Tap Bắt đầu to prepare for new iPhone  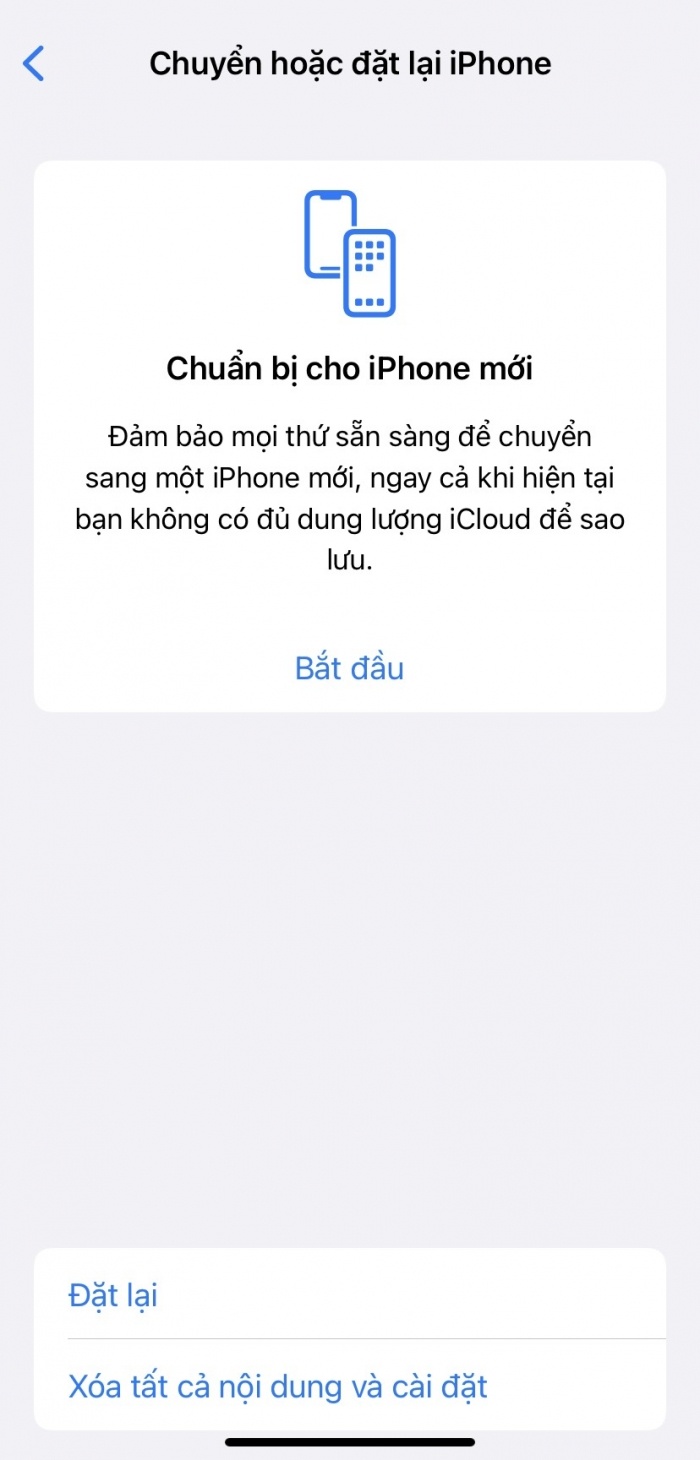tap(349, 668)
